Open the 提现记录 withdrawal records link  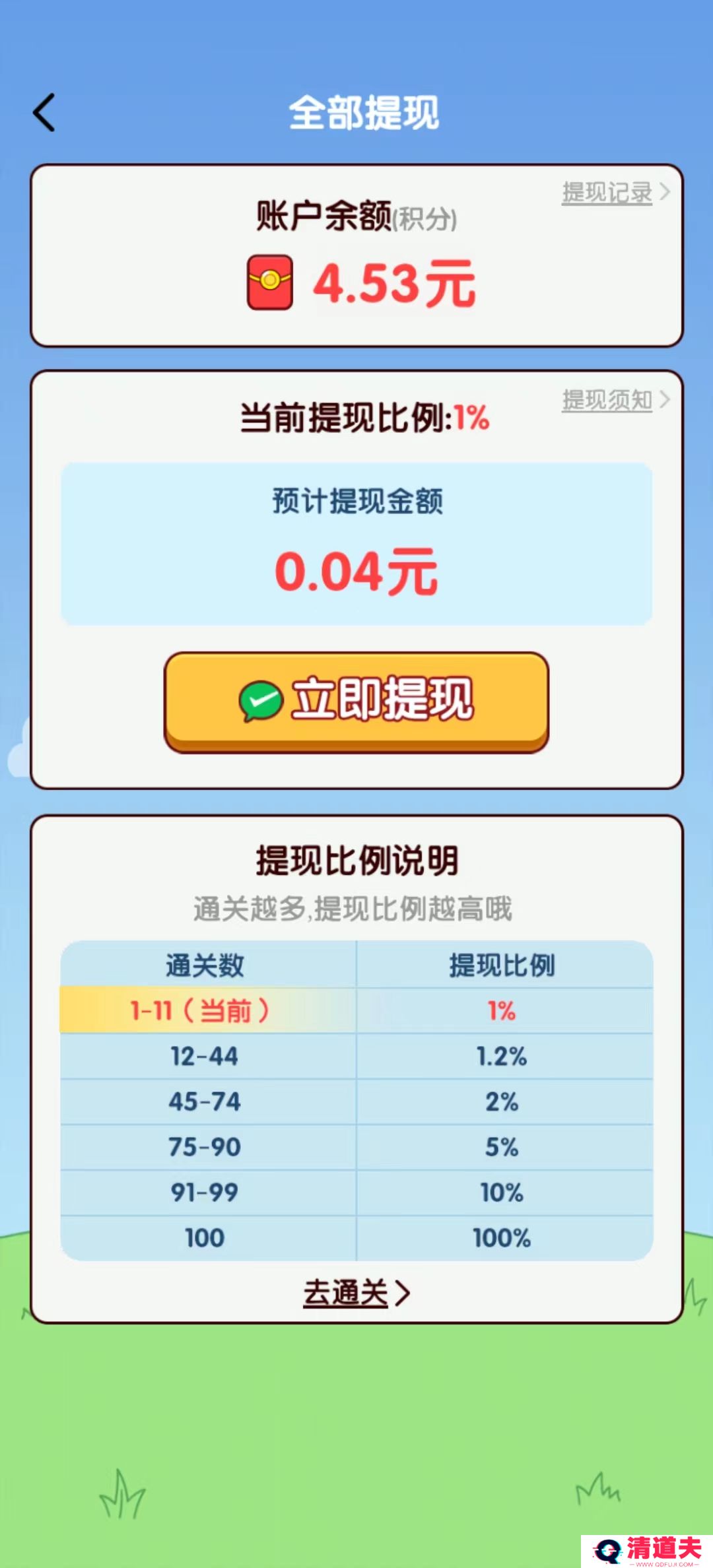614,193
